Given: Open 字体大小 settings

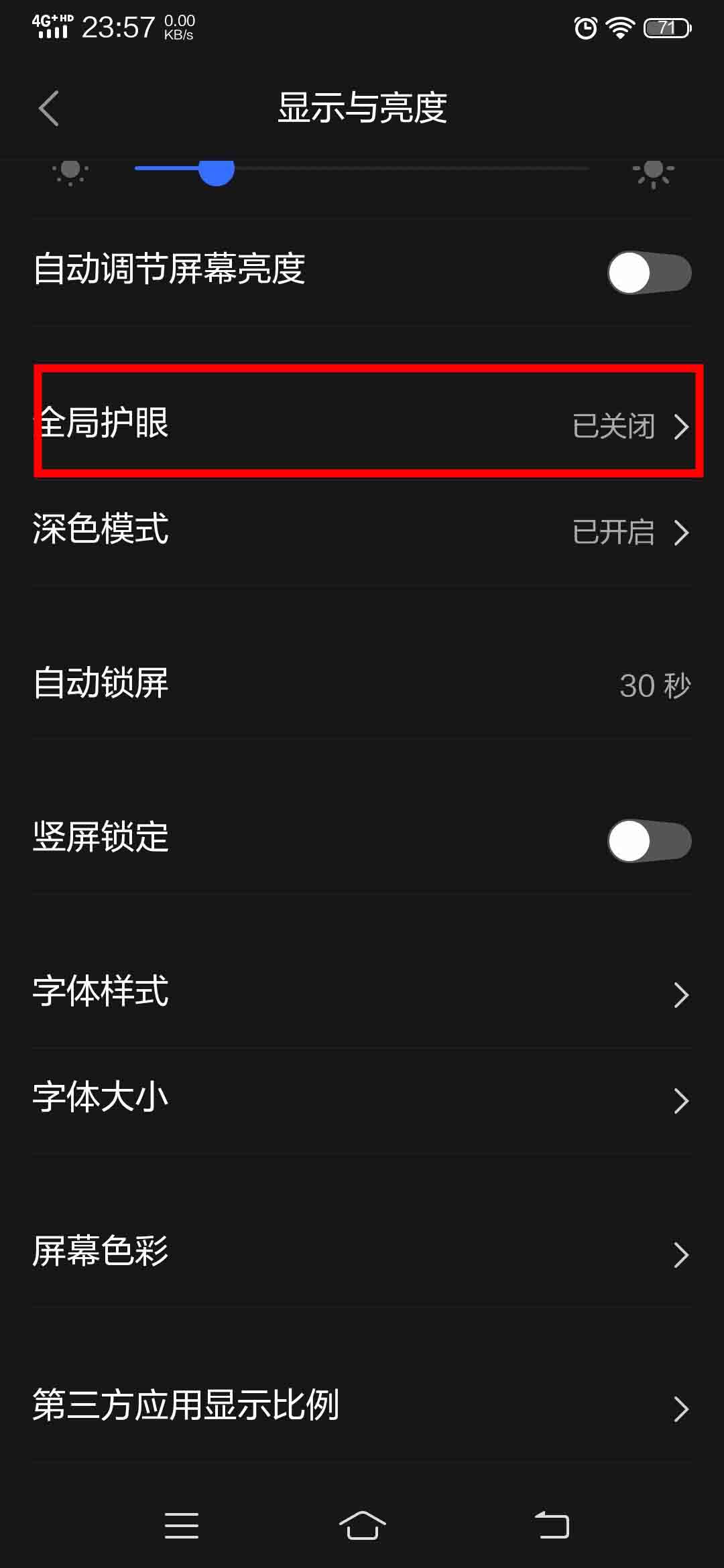Looking at the screenshot, I should [x=362, y=1099].
